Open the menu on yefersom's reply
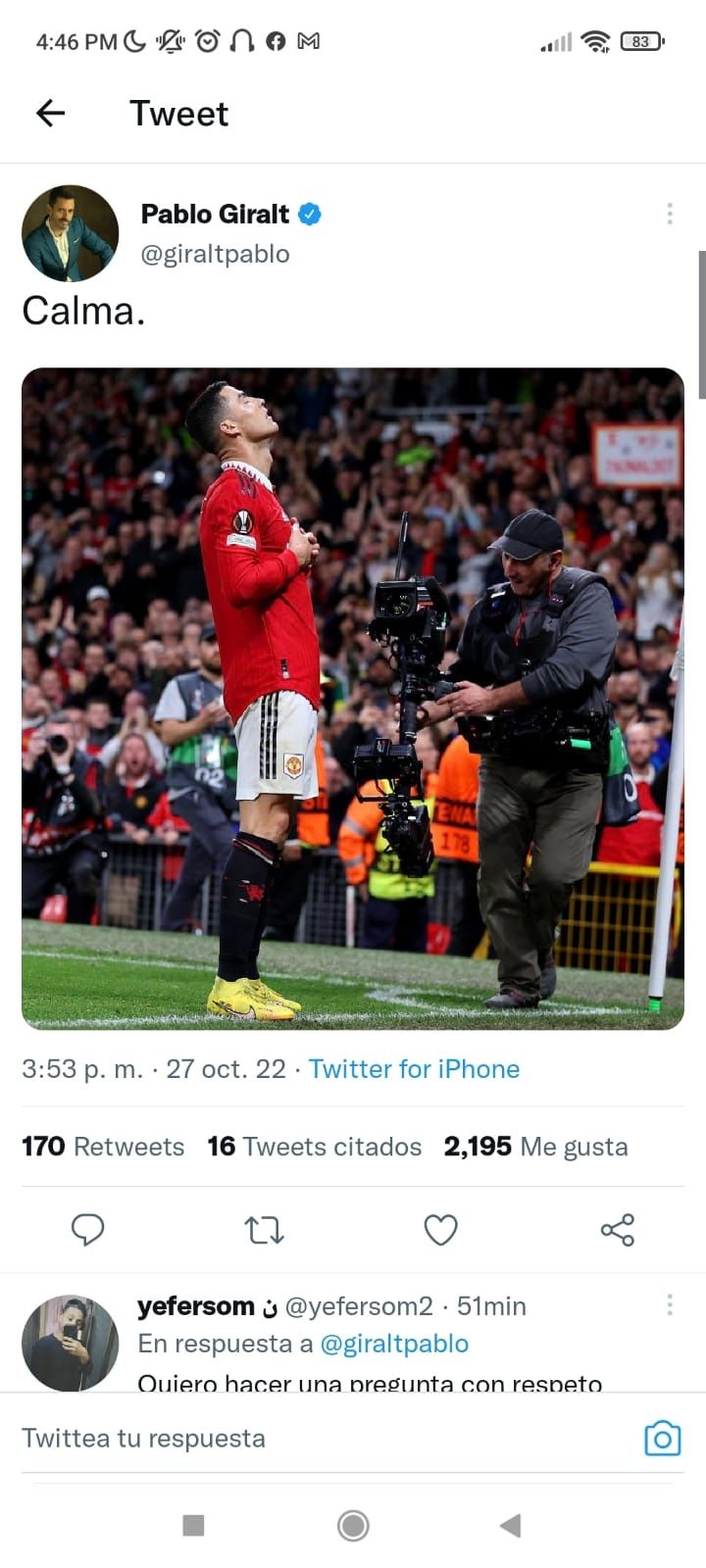The height and width of the screenshot is (1568, 706). point(670,1304)
